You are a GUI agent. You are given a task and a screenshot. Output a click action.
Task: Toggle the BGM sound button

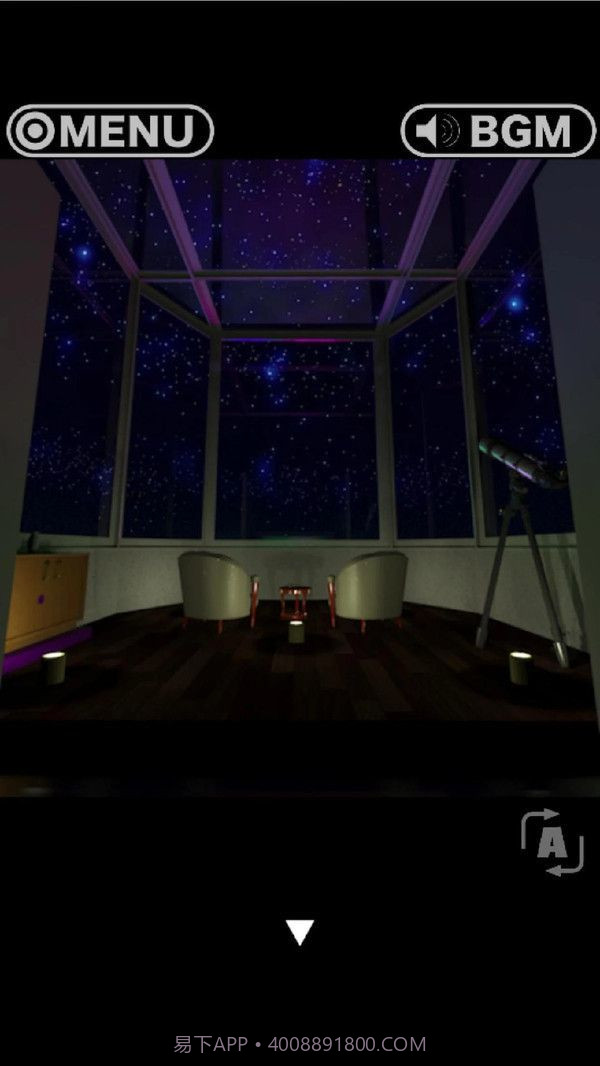pos(498,131)
